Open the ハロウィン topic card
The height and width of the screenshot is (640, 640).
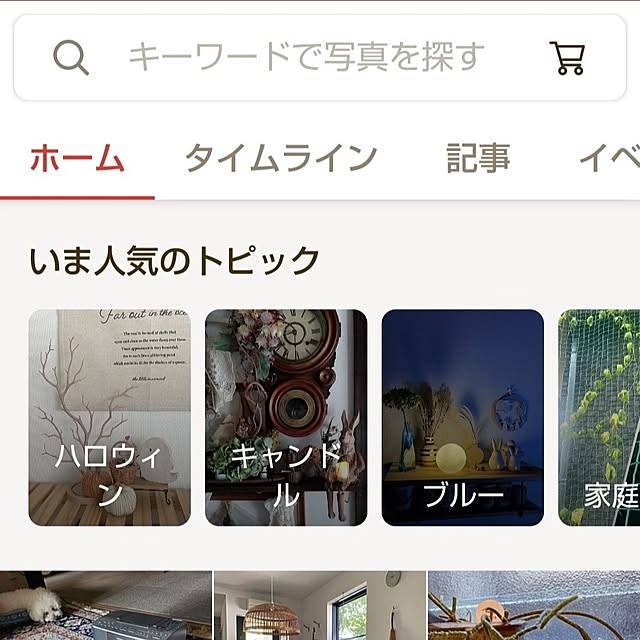[109, 417]
